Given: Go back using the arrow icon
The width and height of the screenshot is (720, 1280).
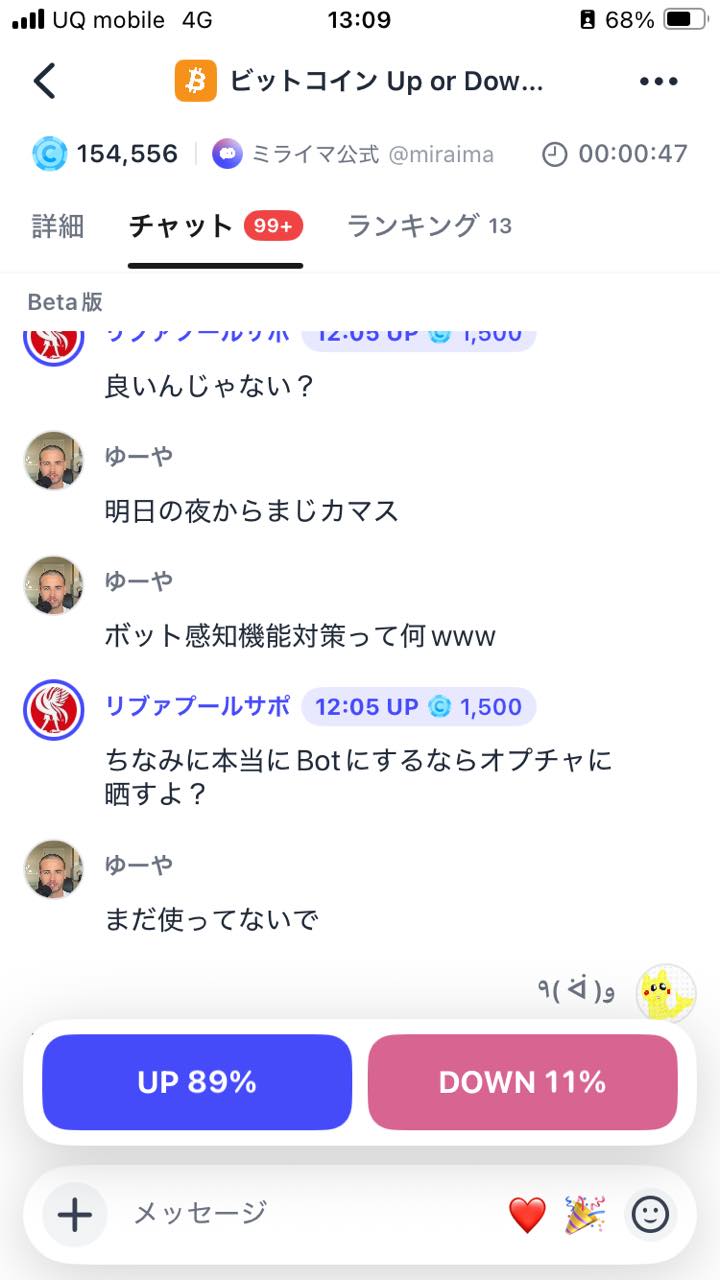Looking at the screenshot, I should [x=44, y=81].
